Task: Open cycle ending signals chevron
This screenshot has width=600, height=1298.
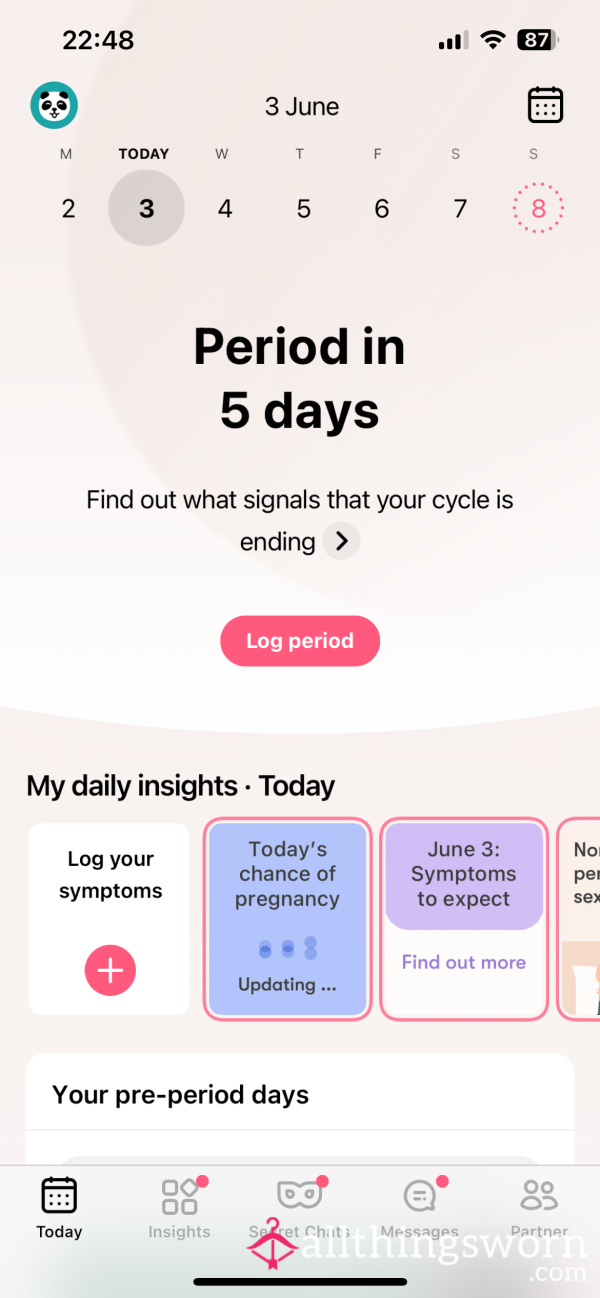Action: tap(342, 541)
